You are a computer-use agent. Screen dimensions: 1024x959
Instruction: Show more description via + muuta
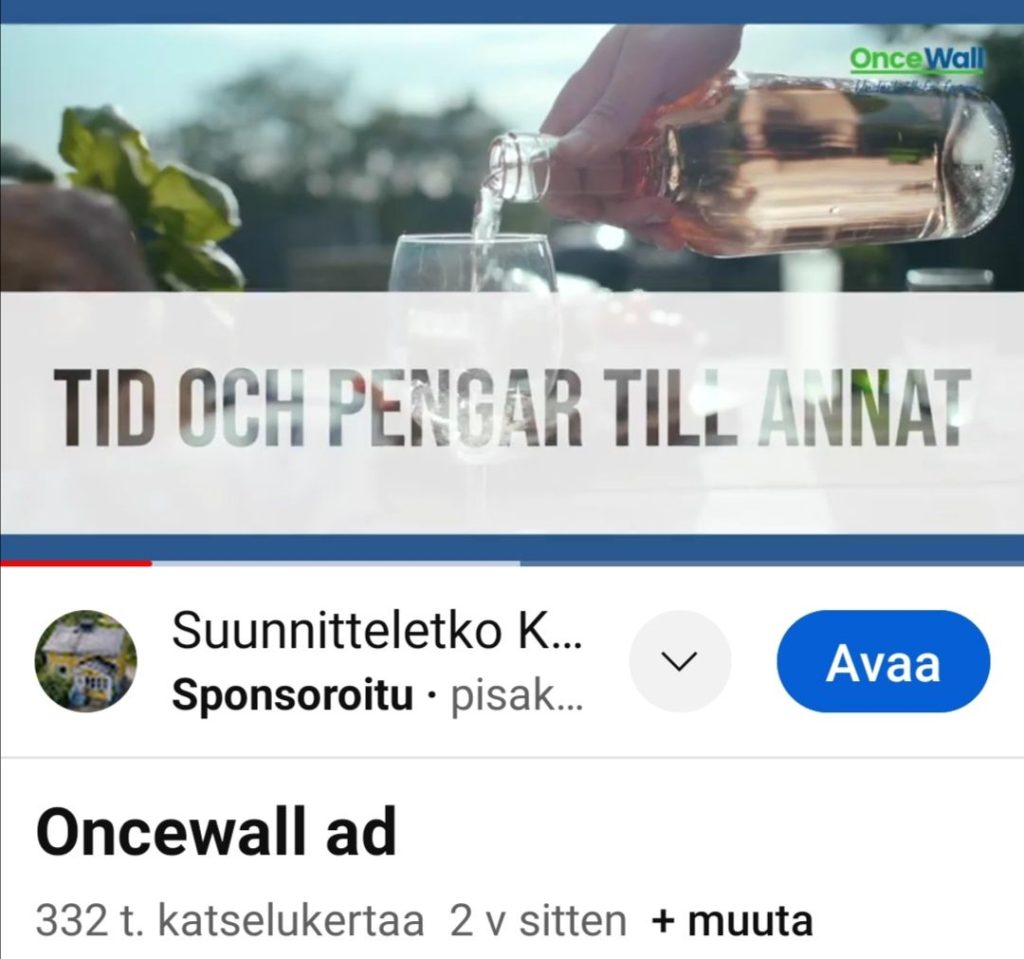[731, 921]
